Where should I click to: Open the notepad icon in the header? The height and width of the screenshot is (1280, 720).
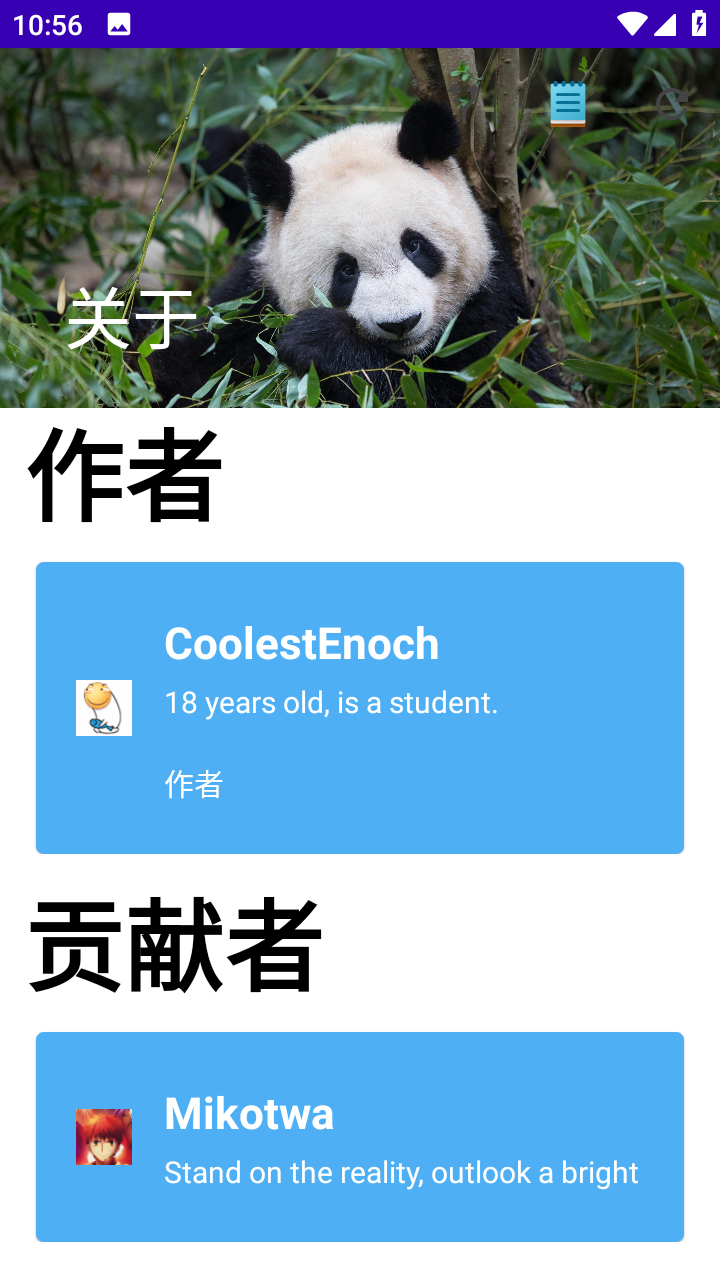(568, 104)
